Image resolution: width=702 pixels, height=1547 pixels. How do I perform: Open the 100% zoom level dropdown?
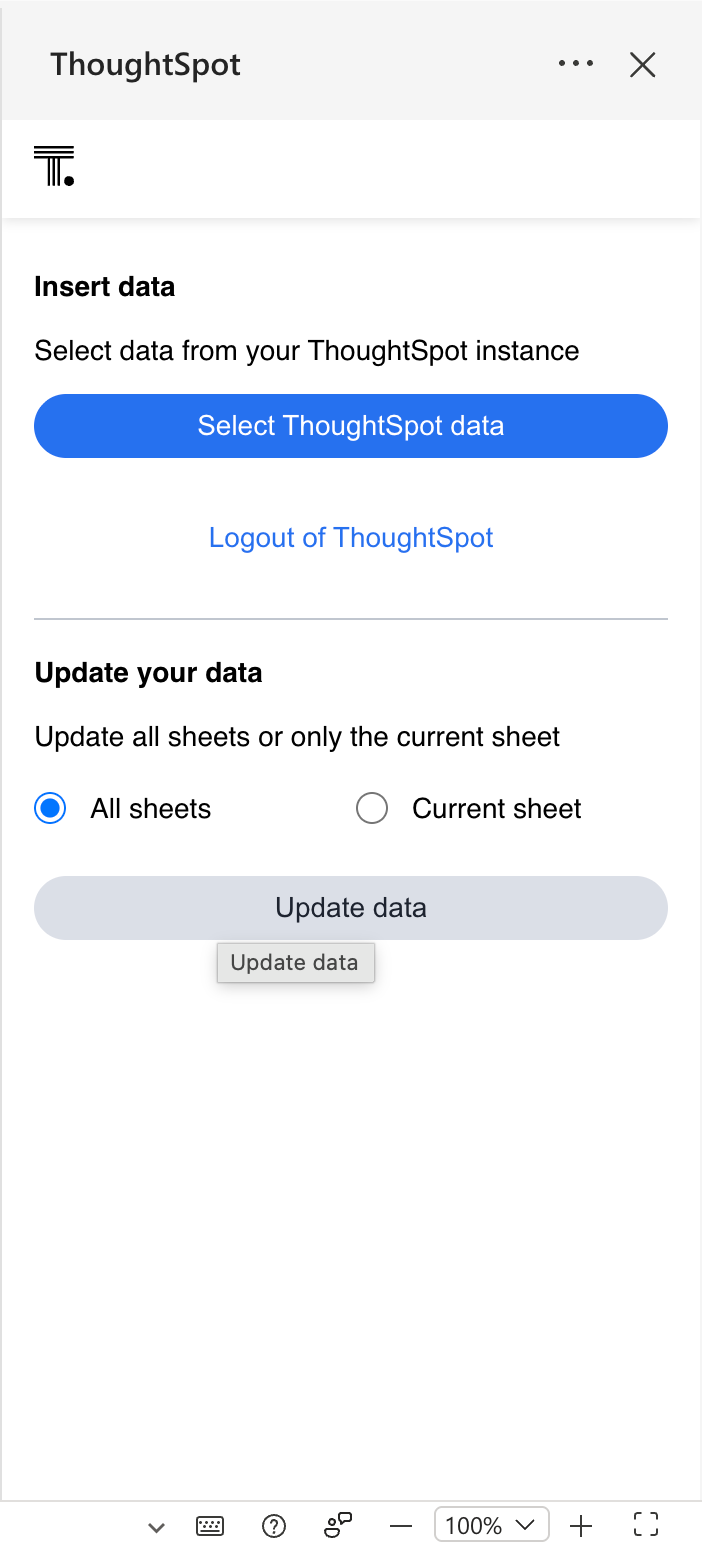[x=491, y=1525]
